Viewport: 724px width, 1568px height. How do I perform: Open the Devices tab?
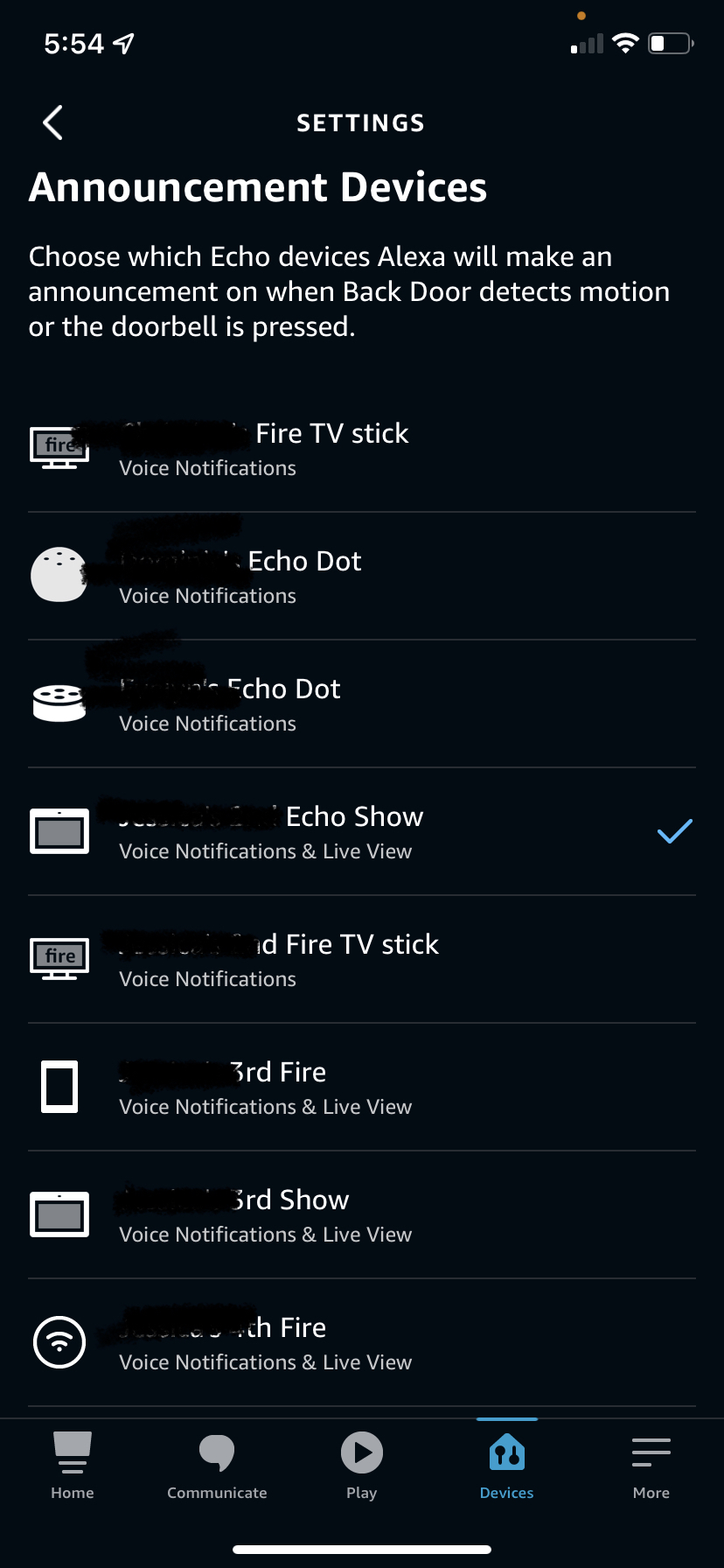click(507, 1466)
